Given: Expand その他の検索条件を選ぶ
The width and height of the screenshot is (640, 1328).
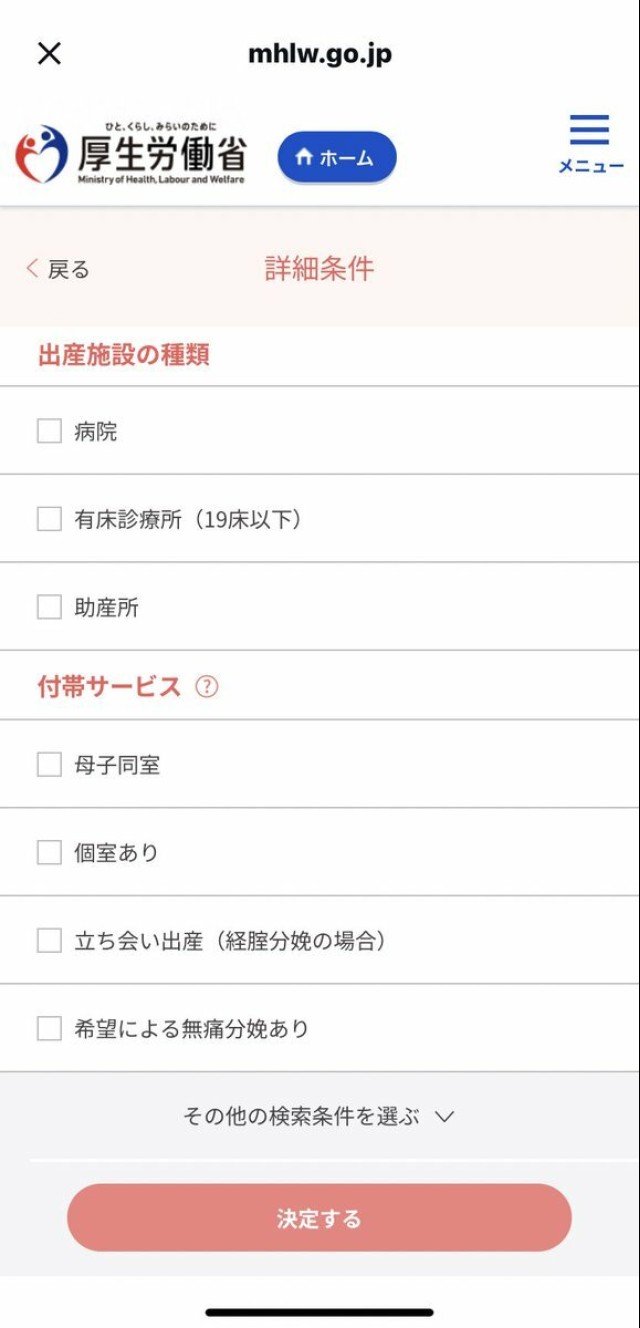Looking at the screenshot, I should point(319,1117).
